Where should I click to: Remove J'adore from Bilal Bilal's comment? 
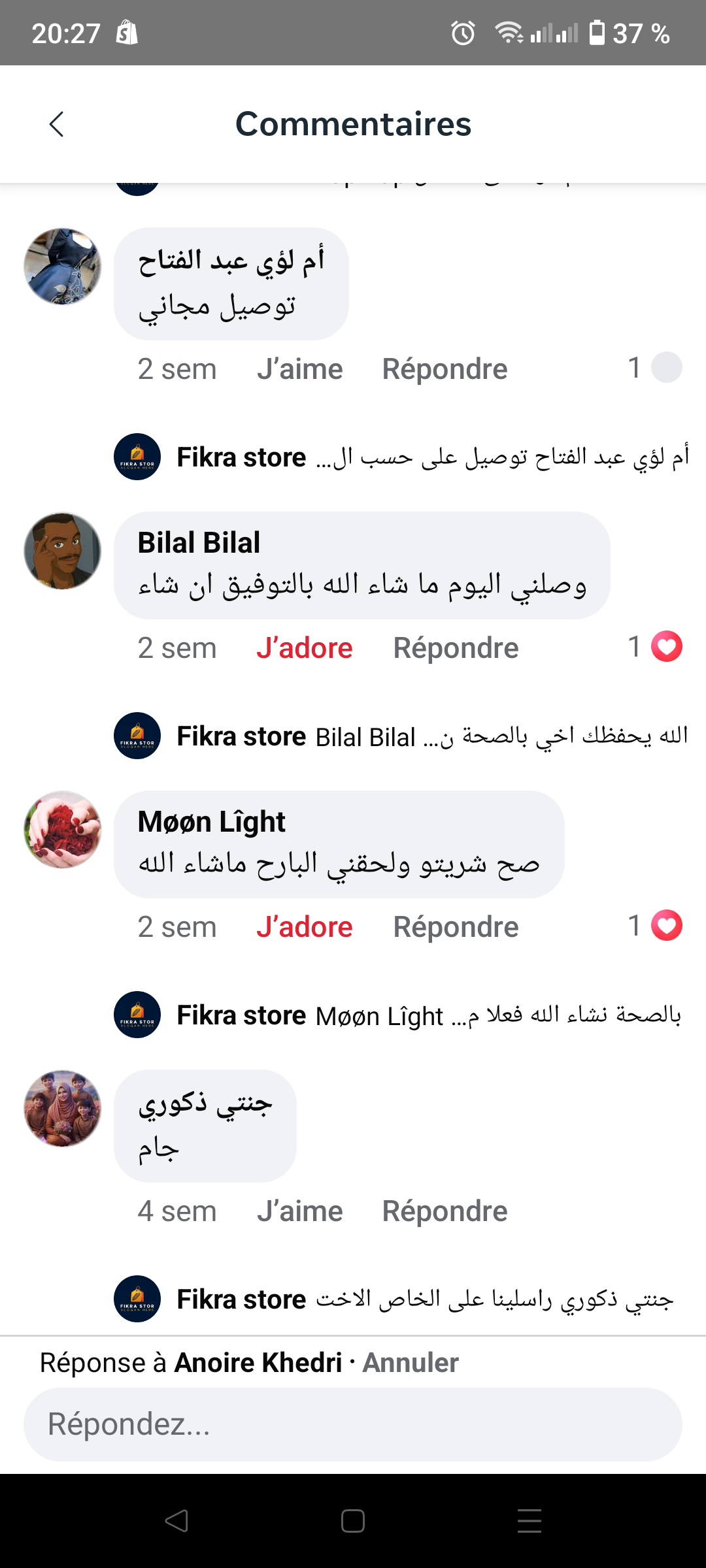click(x=304, y=648)
